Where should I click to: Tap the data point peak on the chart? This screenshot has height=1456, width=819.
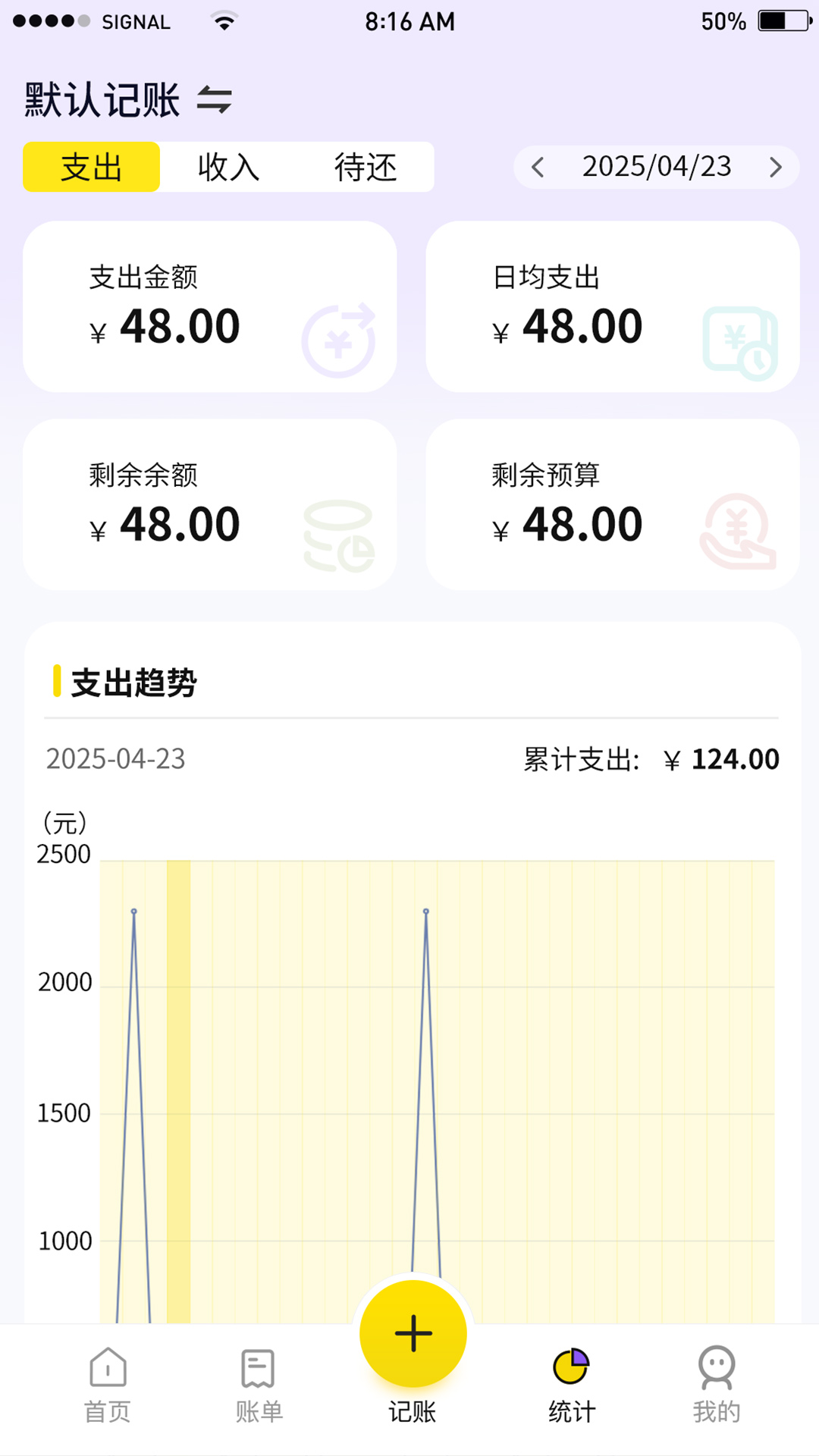(x=134, y=910)
